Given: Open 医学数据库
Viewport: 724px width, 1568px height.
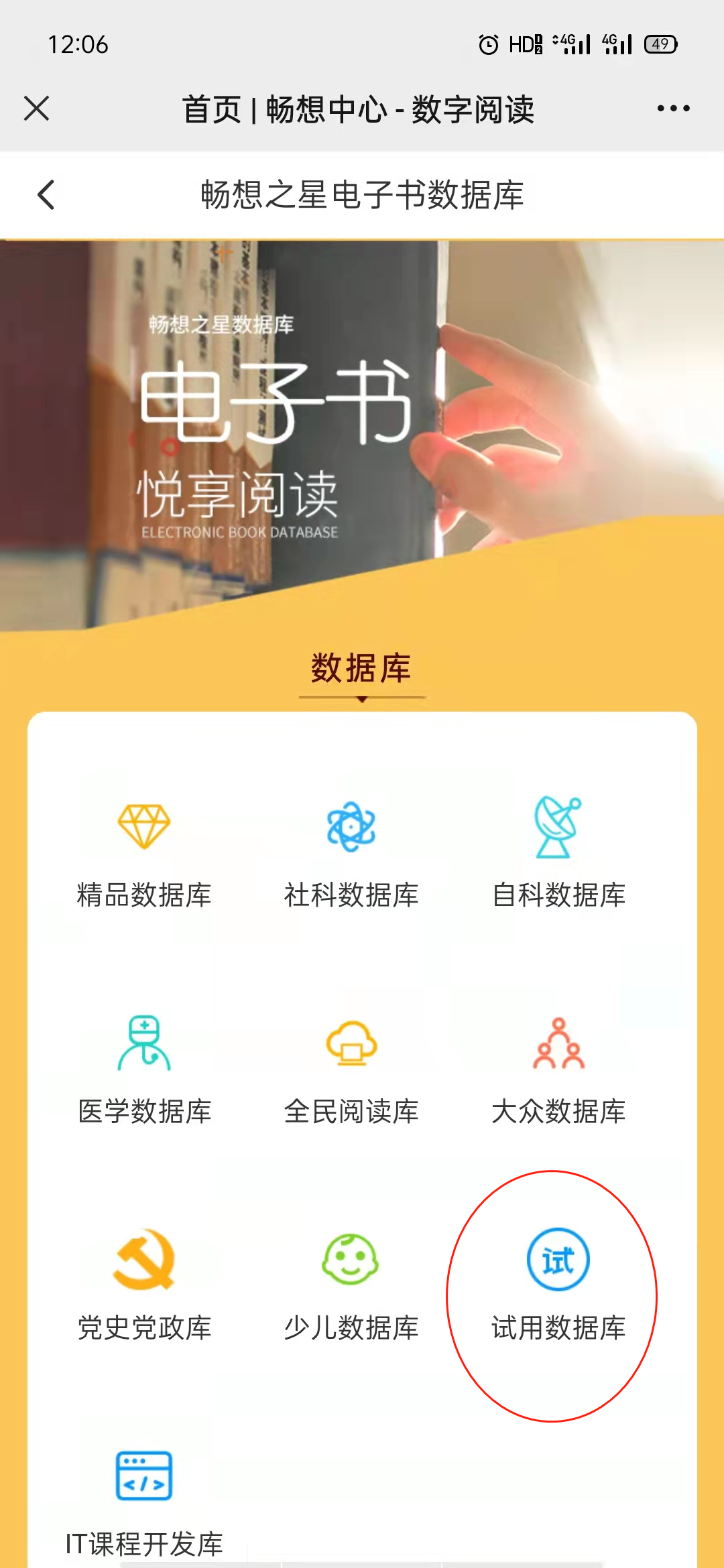Looking at the screenshot, I should pos(144,1071).
